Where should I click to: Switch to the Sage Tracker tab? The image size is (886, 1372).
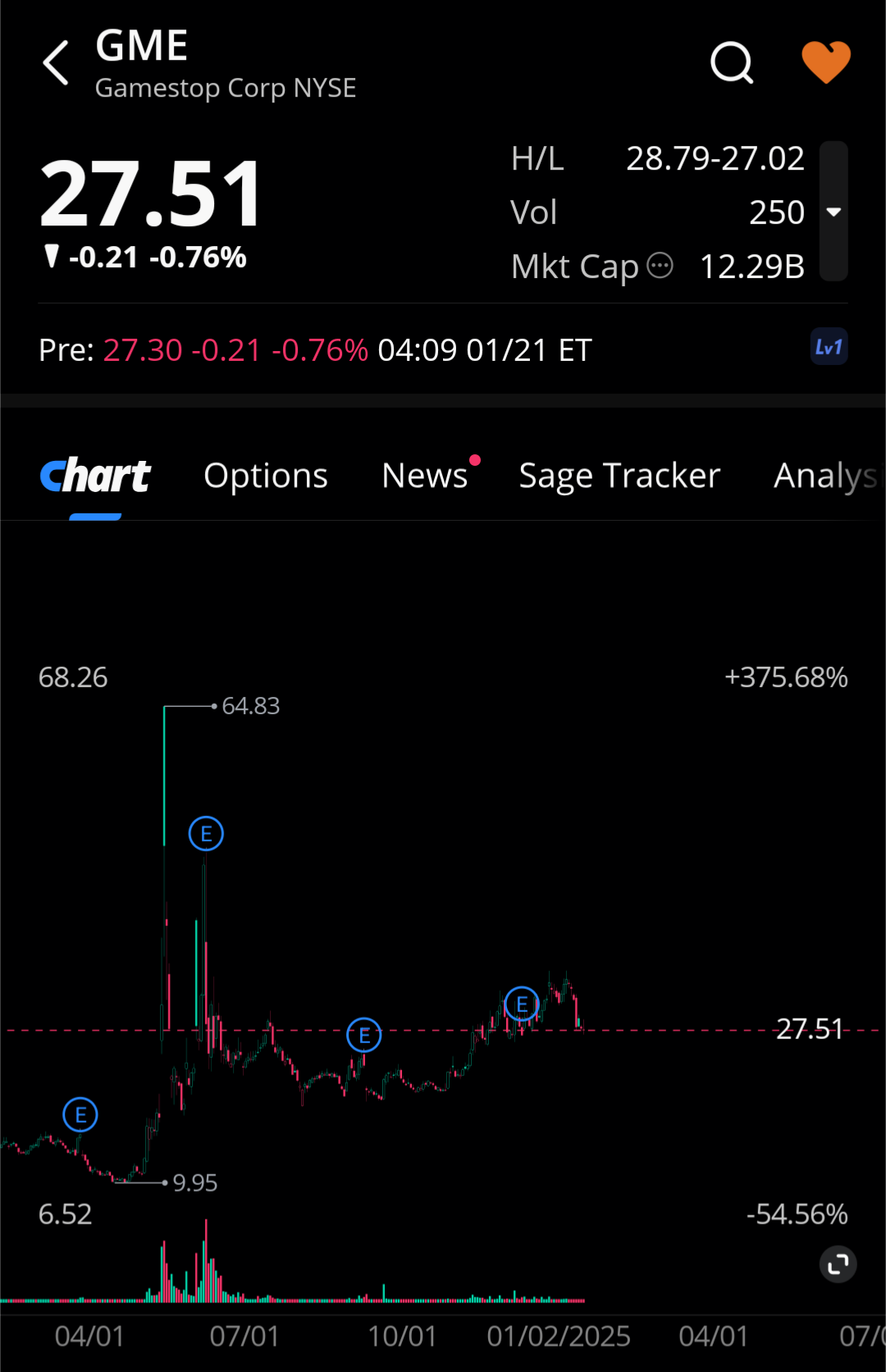tap(619, 476)
